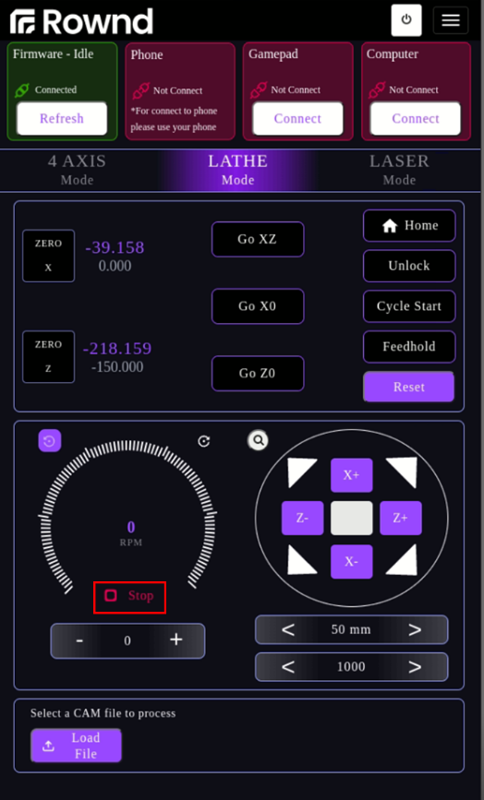Viewport: 484px width, 800px height.
Task: Tap the purple Reset button
Action: (x=409, y=387)
